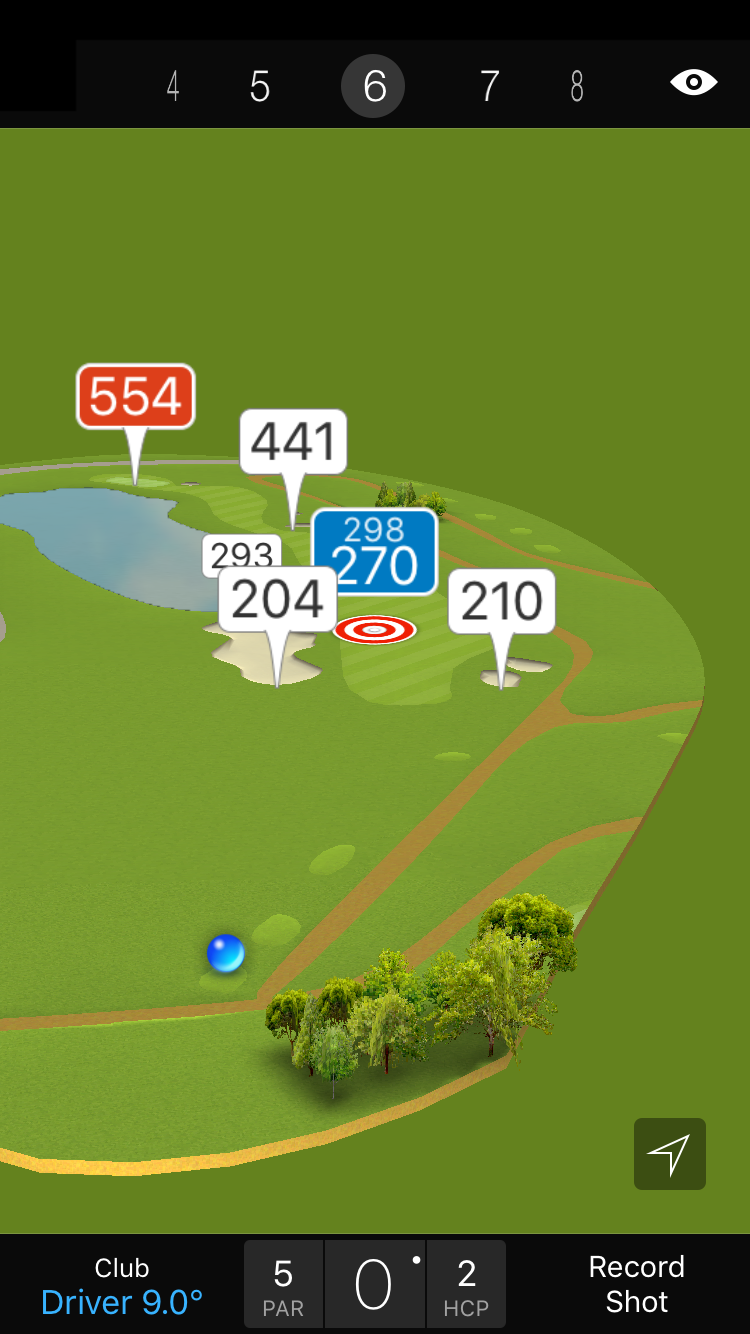Screen dimensions: 750x1334
Task: Switch to hole 4
Action: click(x=173, y=87)
